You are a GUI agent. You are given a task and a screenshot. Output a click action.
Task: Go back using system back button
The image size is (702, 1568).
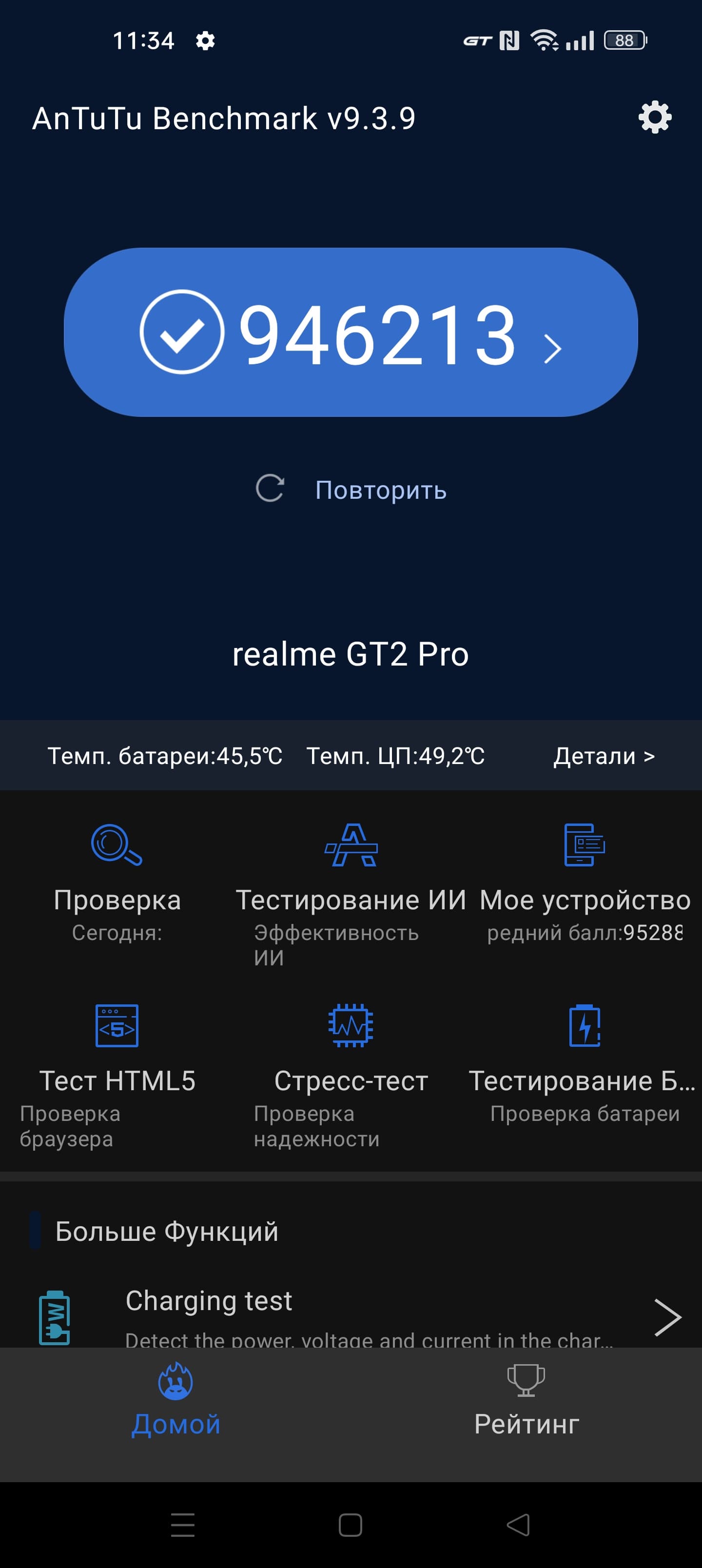click(518, 1525)
